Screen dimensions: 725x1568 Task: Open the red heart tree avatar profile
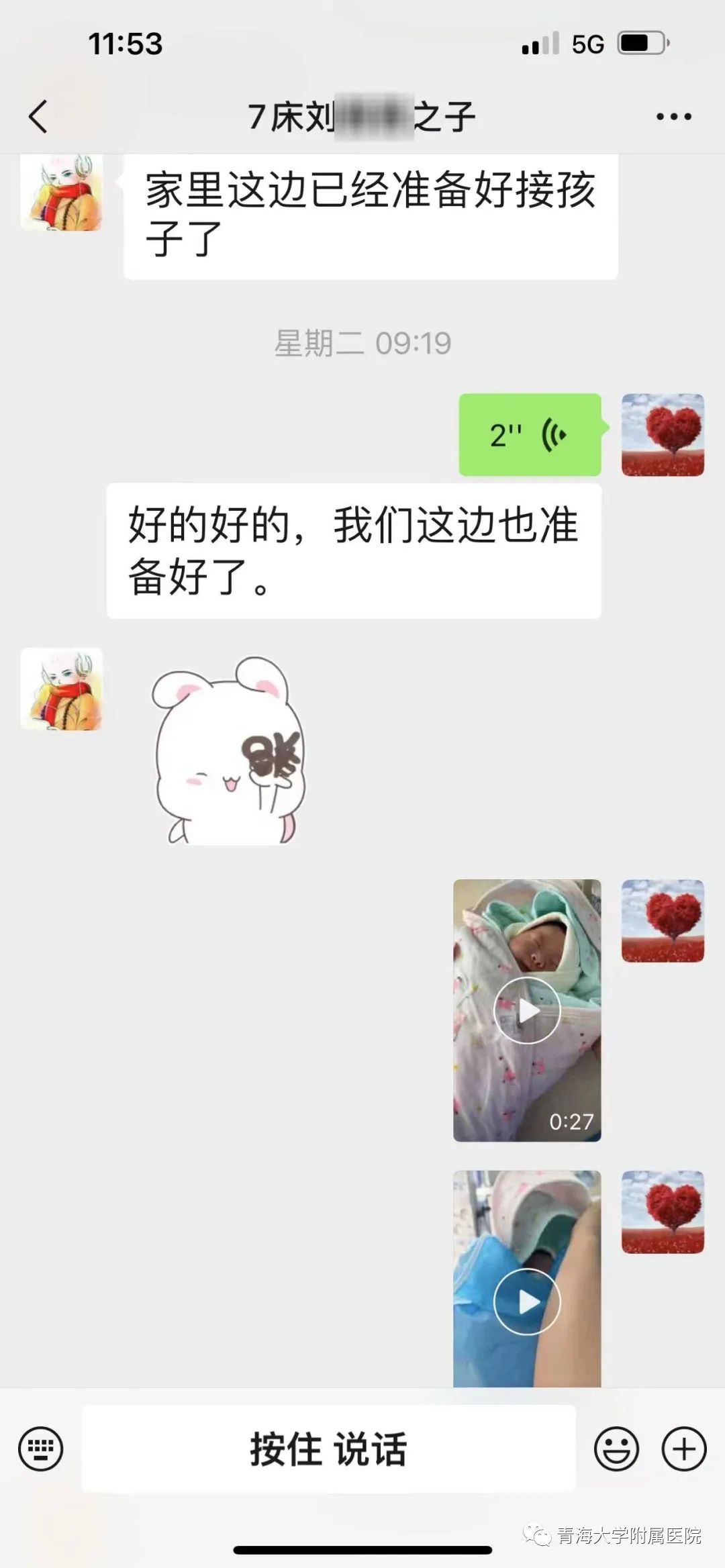(663, 435)
